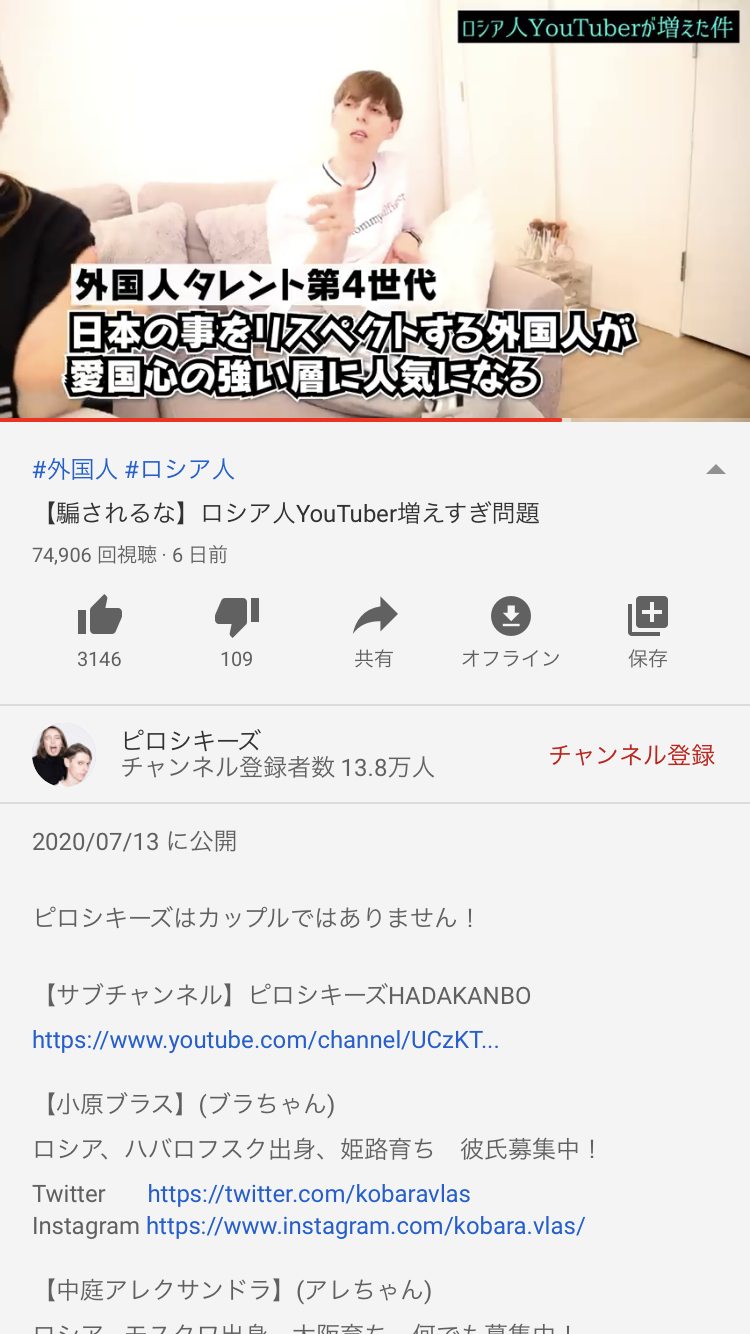This screenshot has height=1334, width=750.
Task: Open the kobaravlas Twitter link
Action: (x=309, y=1194)
